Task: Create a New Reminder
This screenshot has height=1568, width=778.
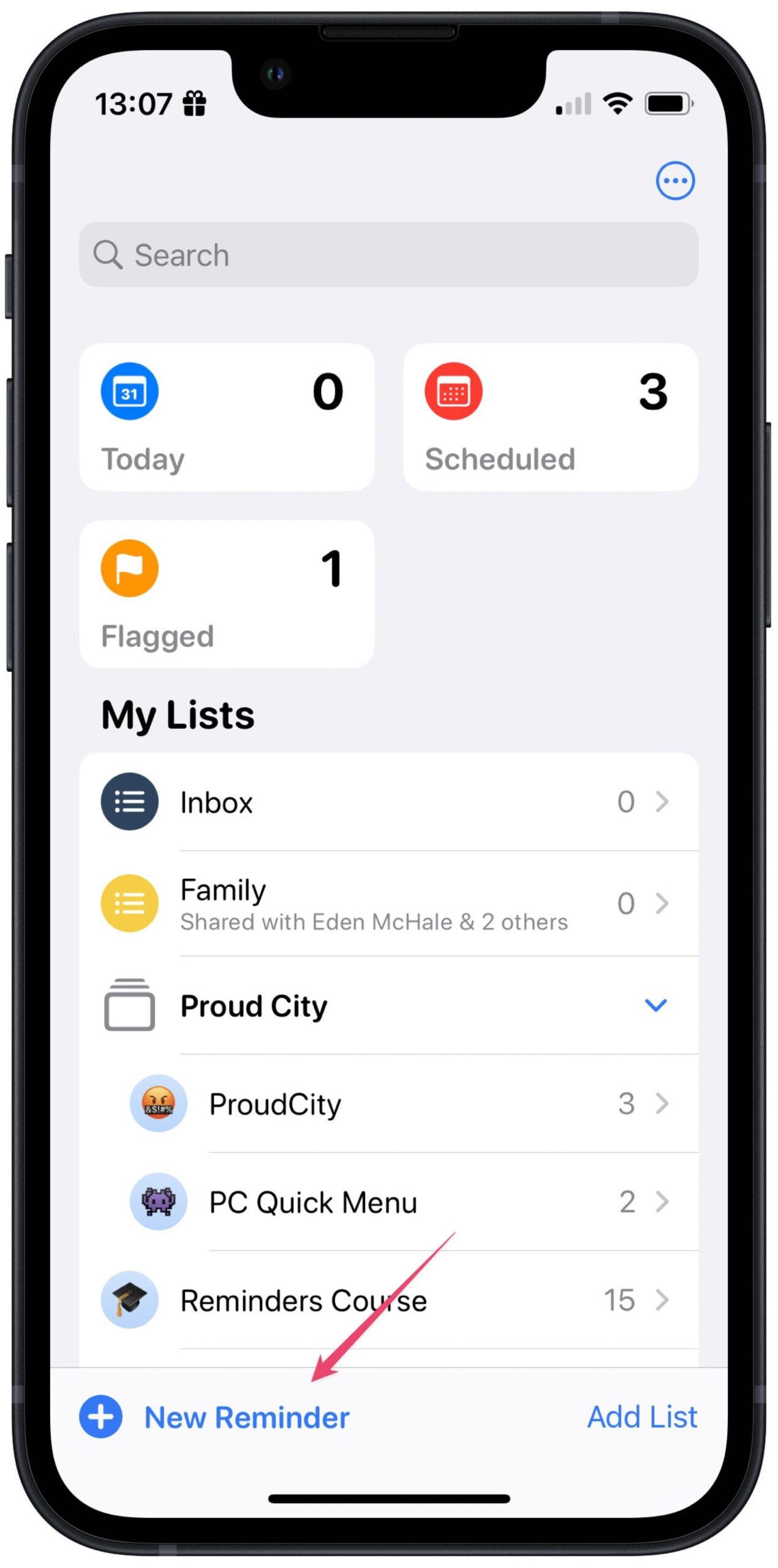Action: click(246, 1417)
